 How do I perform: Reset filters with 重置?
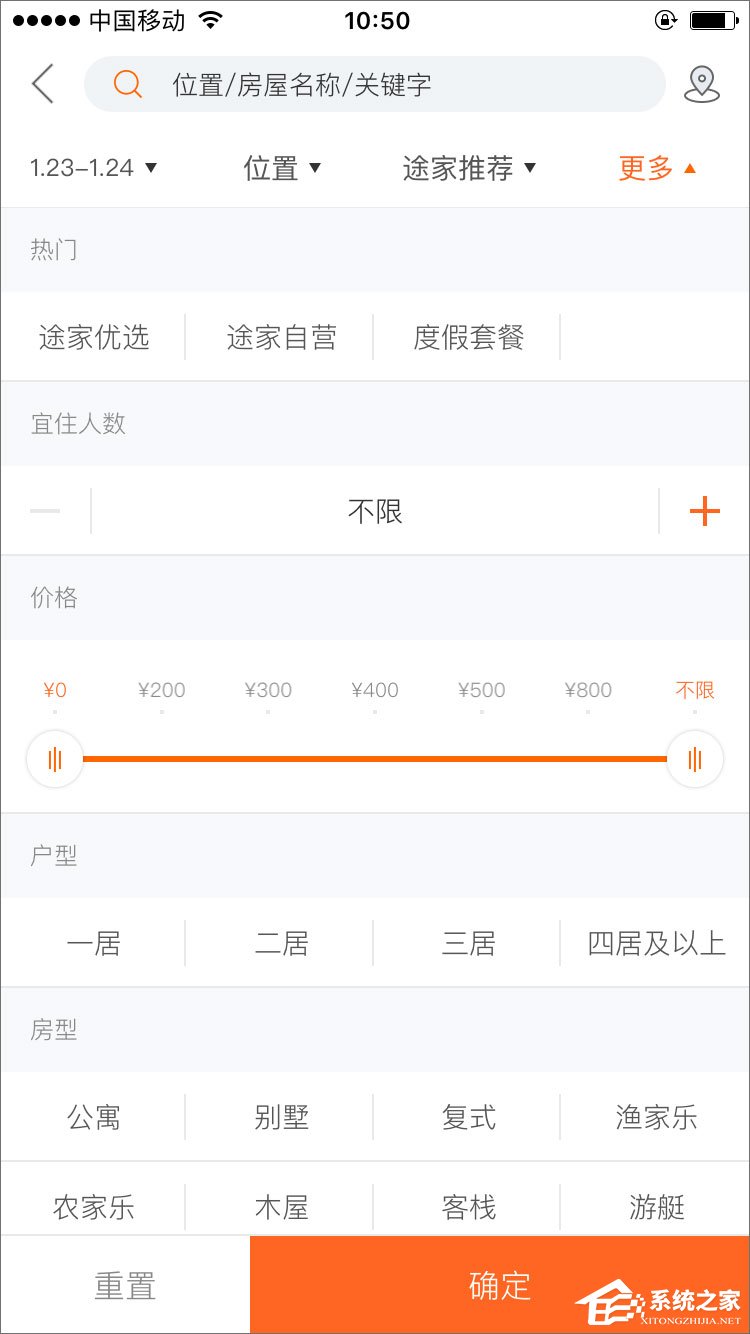[x=125, y=1286]
